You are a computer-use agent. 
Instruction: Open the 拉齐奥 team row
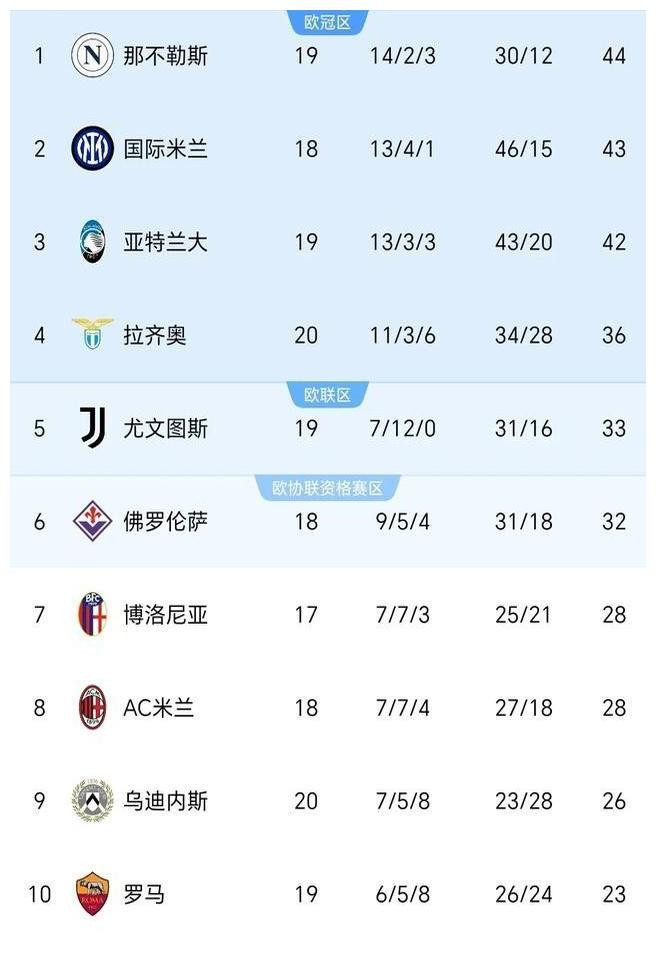pos(328,335)
